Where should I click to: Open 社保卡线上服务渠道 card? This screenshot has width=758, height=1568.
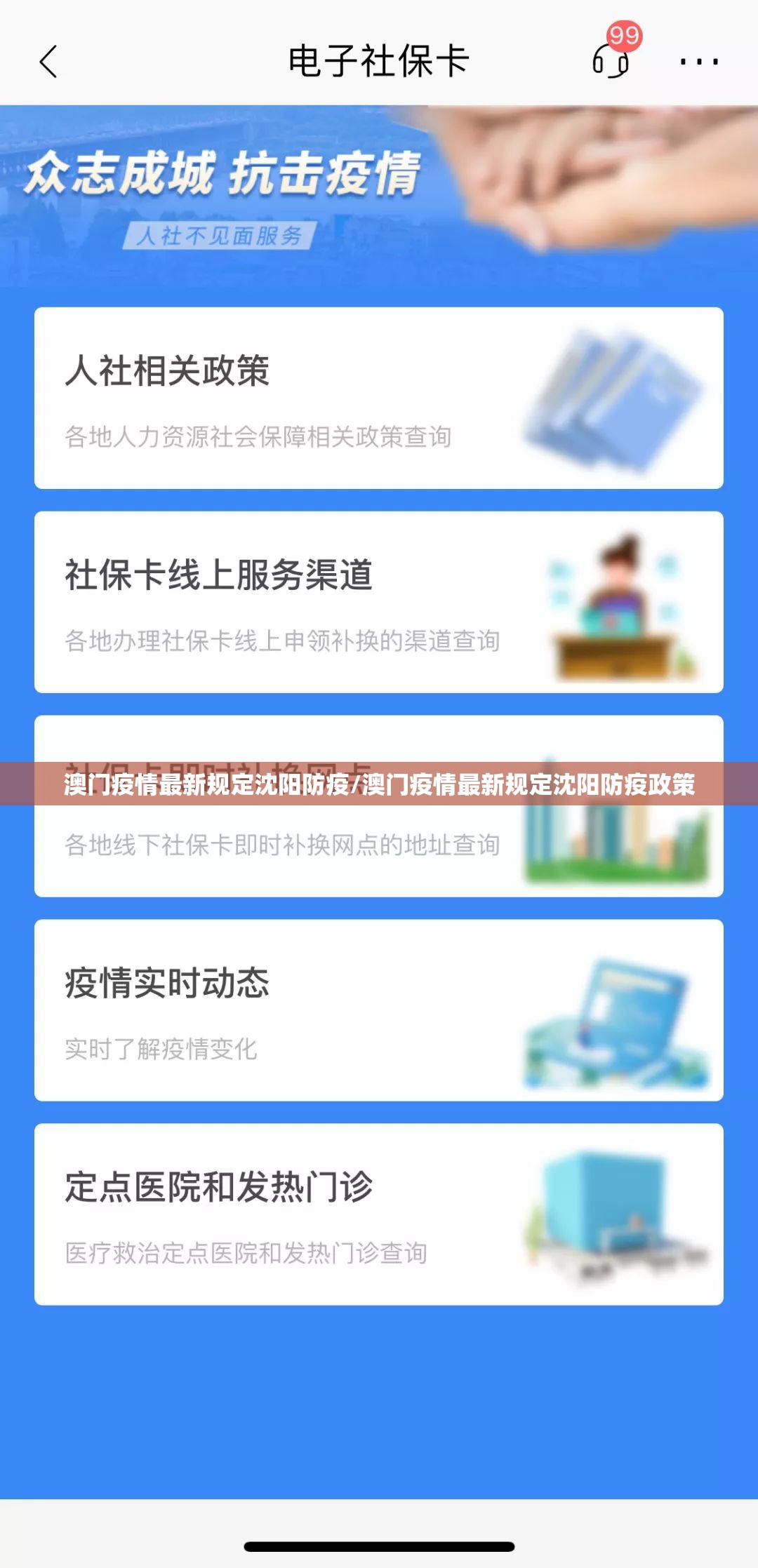pos(379,602)
